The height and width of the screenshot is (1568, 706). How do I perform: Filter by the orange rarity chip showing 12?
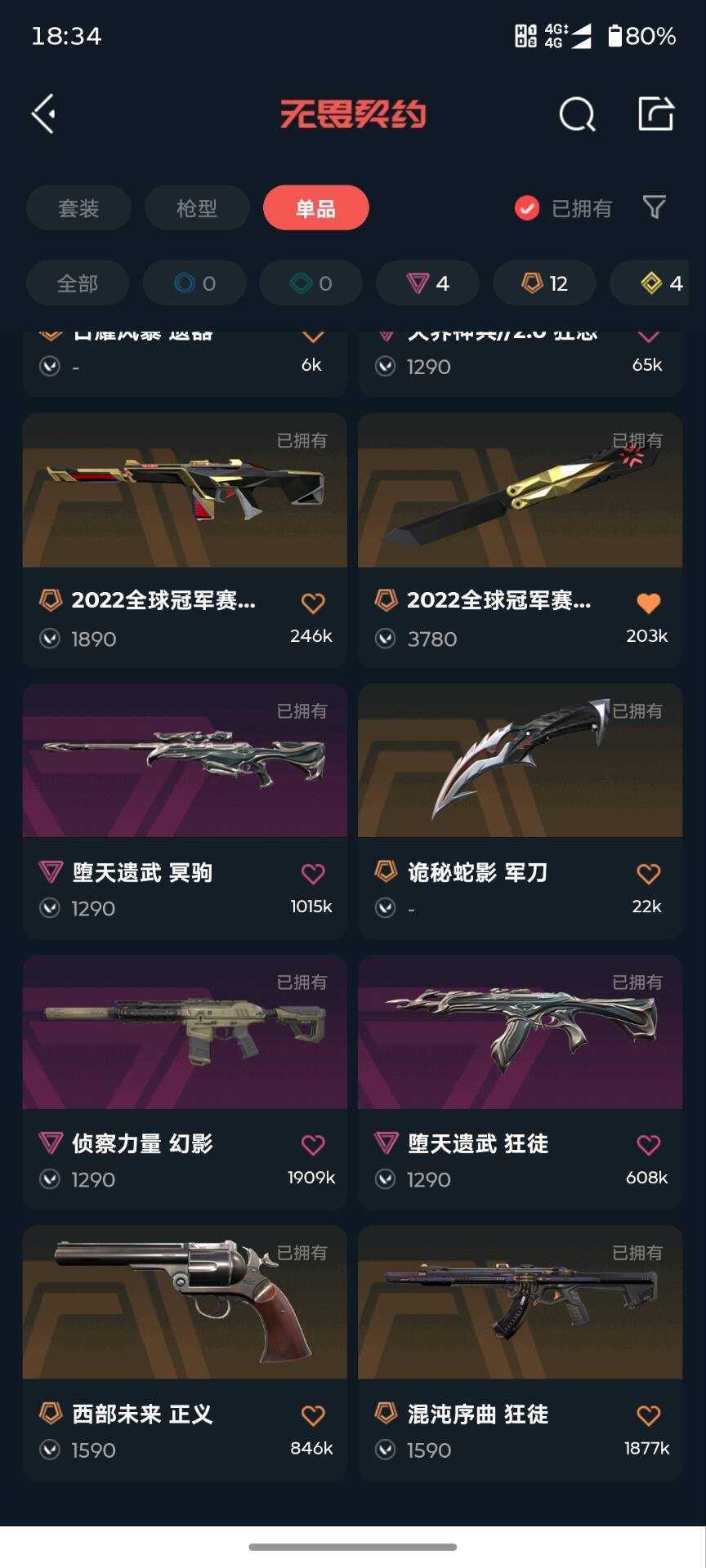544,283
